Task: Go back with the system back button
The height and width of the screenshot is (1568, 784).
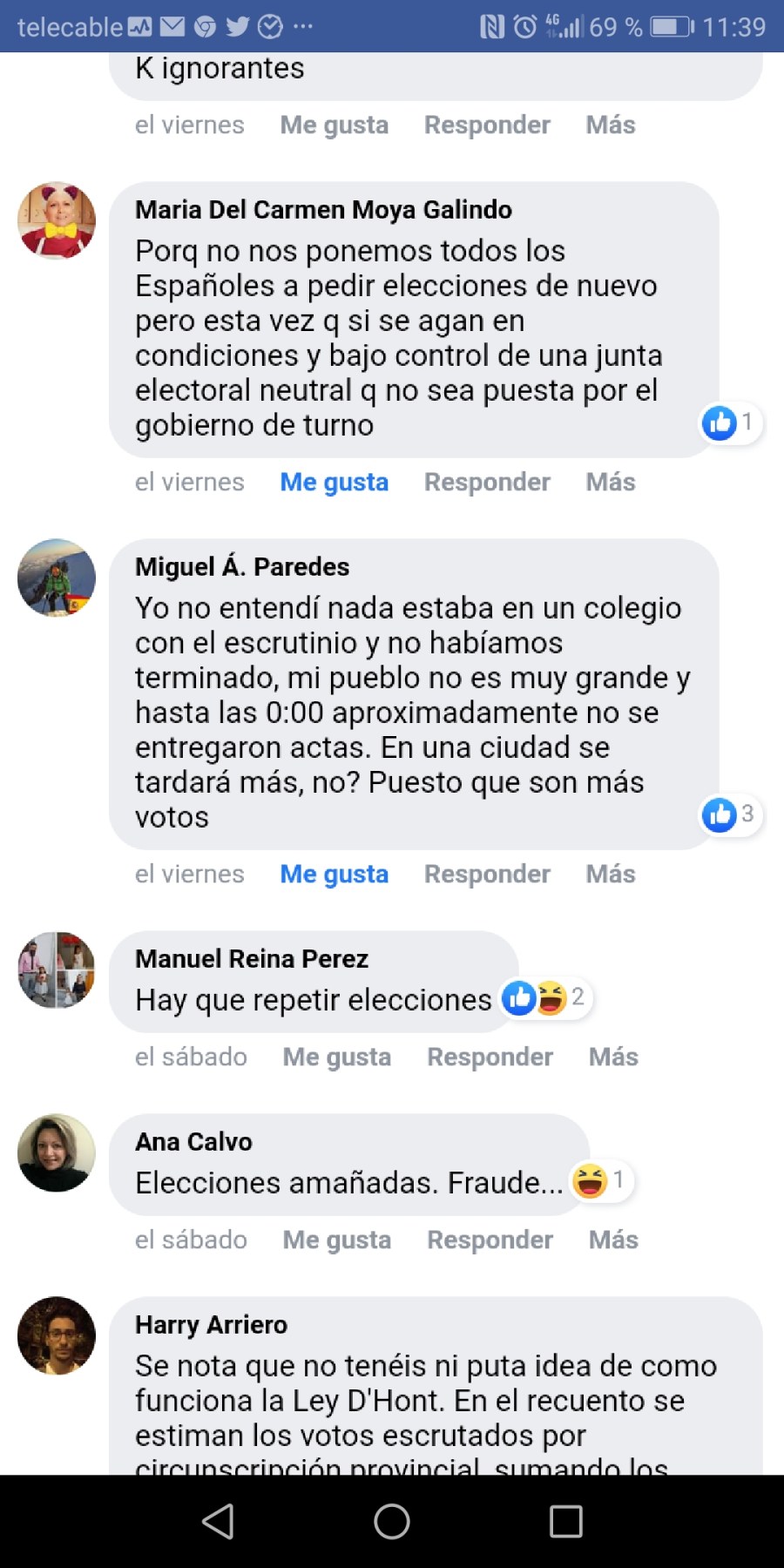Action: [x=218, y=1522]
